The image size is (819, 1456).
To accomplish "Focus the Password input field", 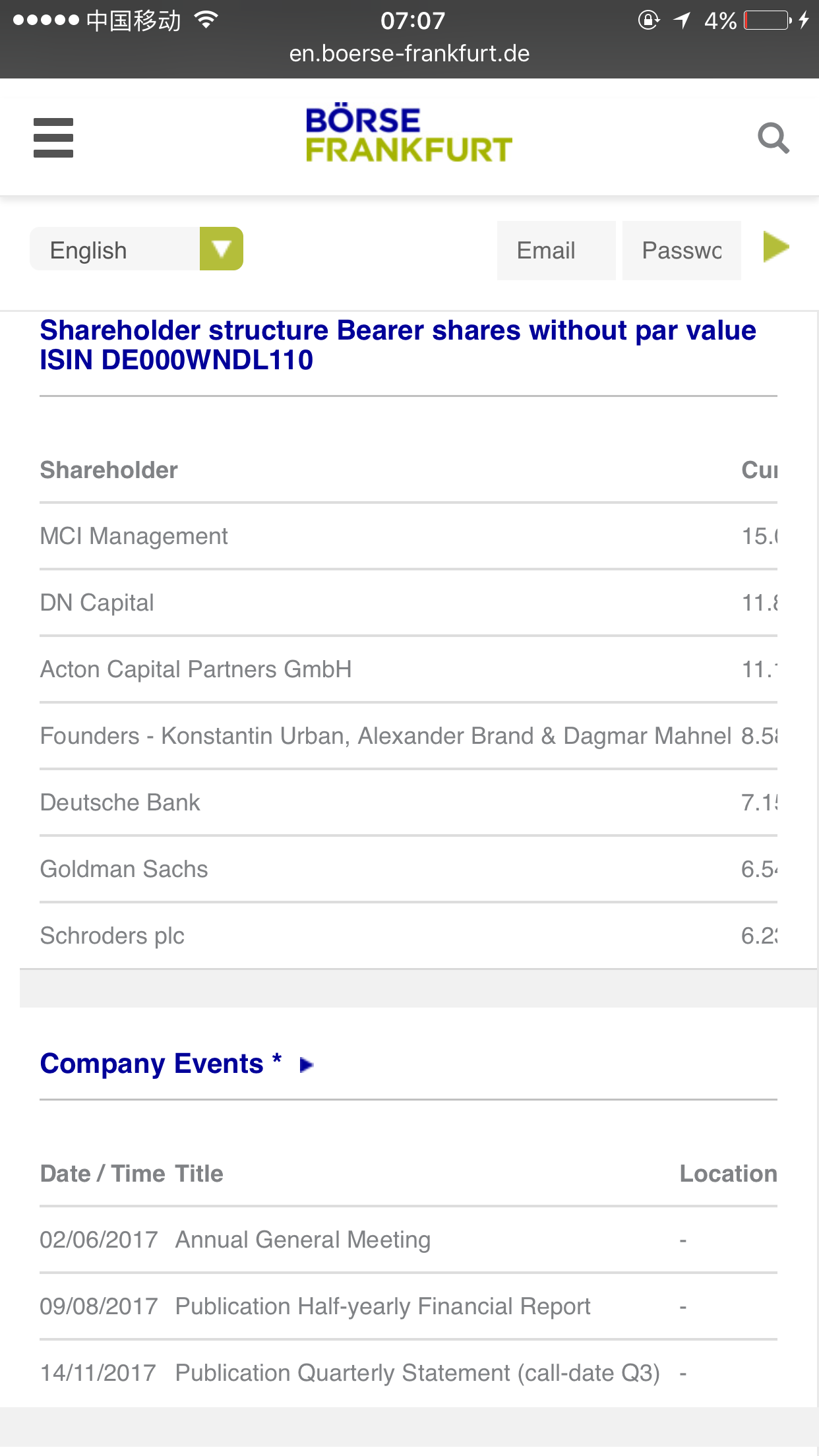I will click(681, 251).
